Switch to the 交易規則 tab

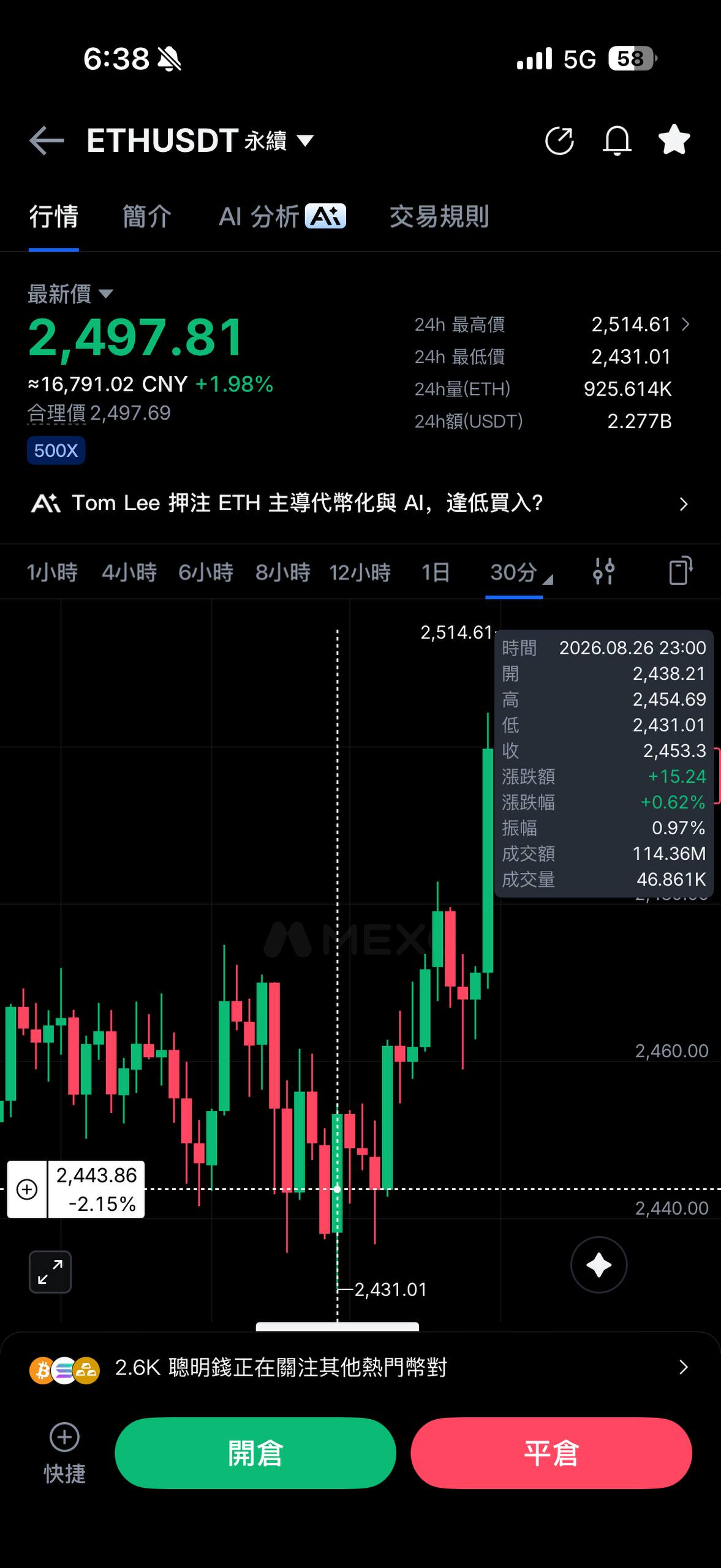click(x=439, y=217)
